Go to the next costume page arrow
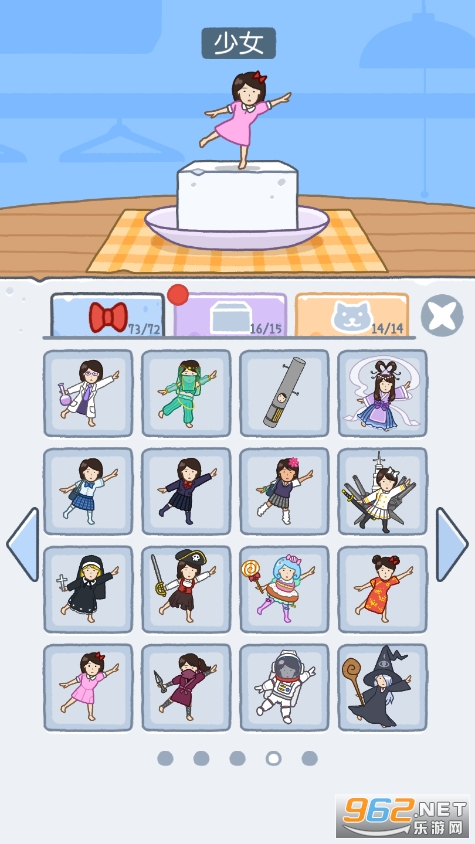 [451, 544]
